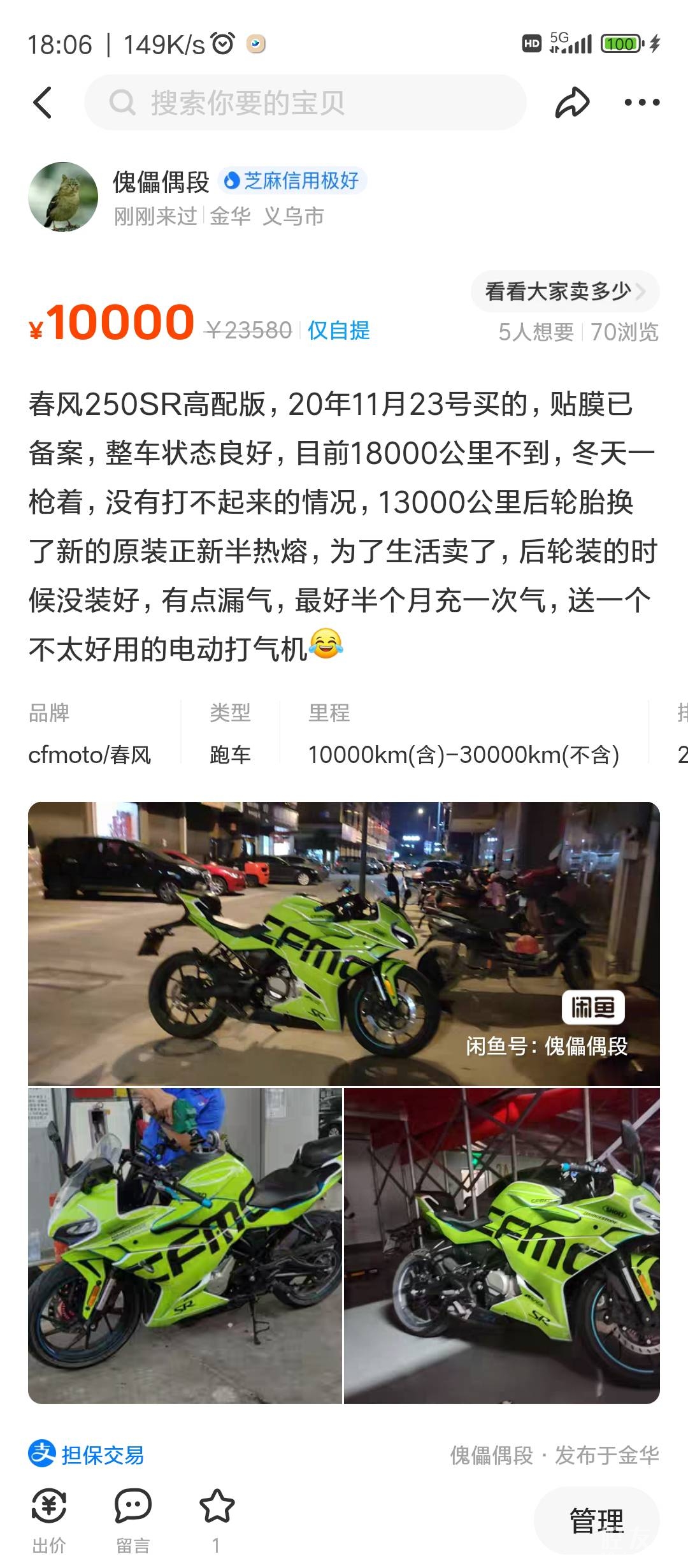Tap 担保交易 guaranteed transaction info
688x1568 pixels.
pyautogui.click(x=87, y=1455)
